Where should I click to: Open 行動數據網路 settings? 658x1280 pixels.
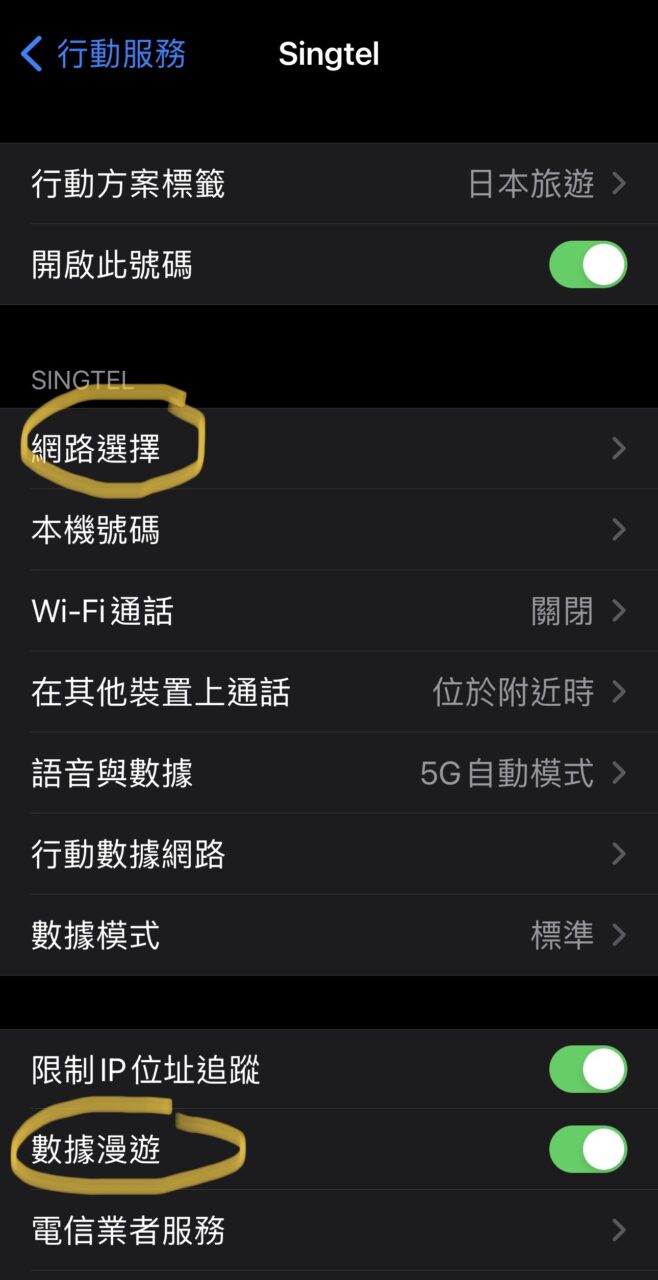(x=328, y=854)
